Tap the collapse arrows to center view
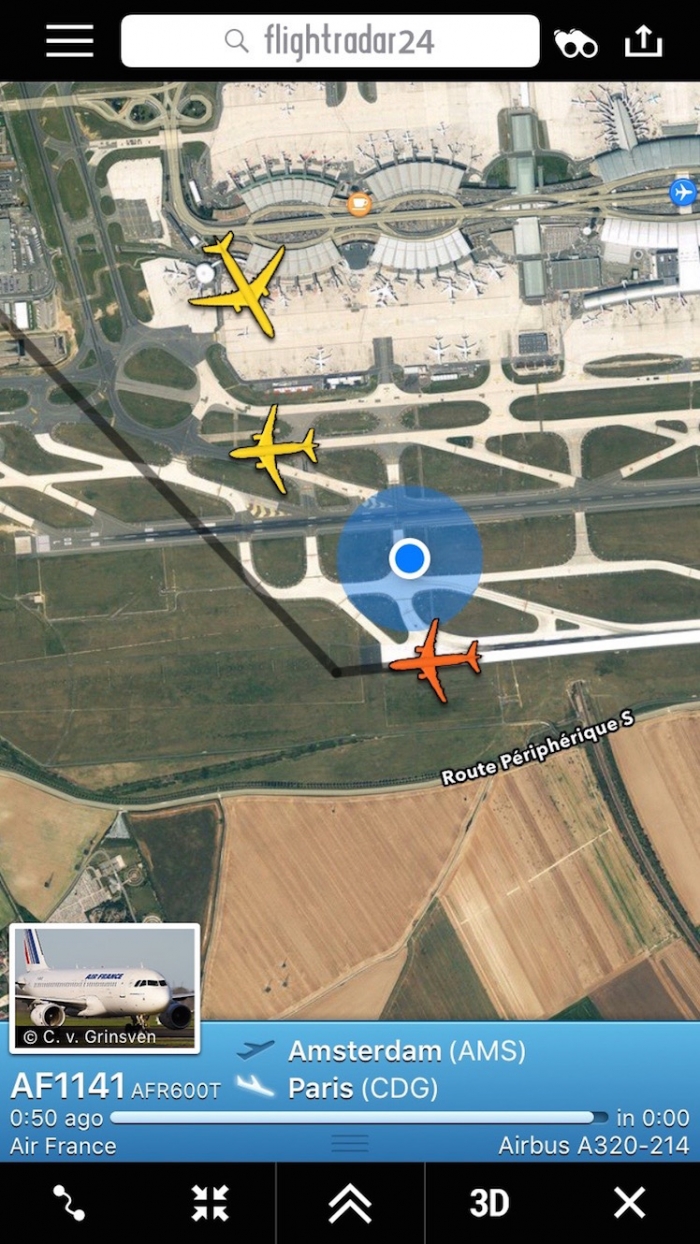 (x=210, y=1203)
